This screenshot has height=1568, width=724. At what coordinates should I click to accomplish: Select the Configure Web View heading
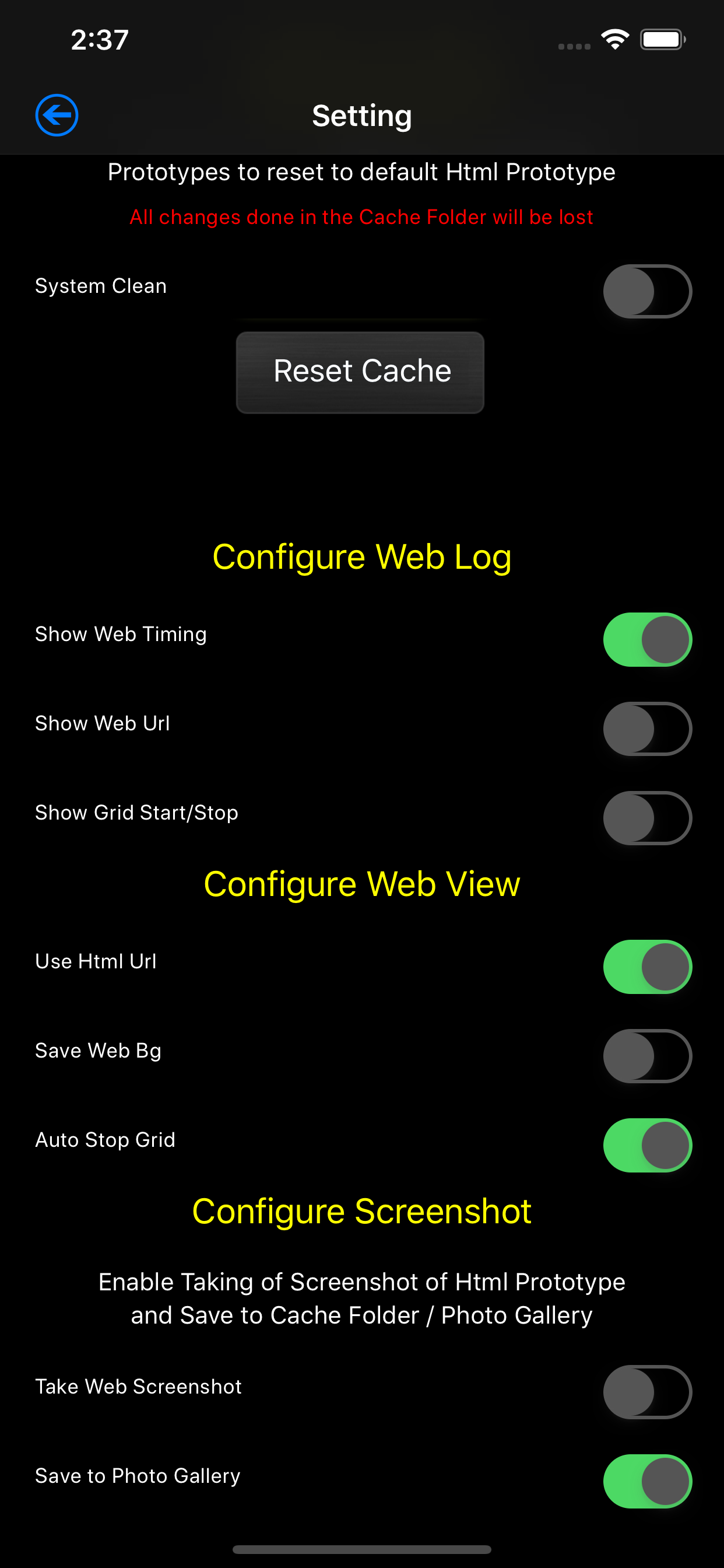(361, 884)
